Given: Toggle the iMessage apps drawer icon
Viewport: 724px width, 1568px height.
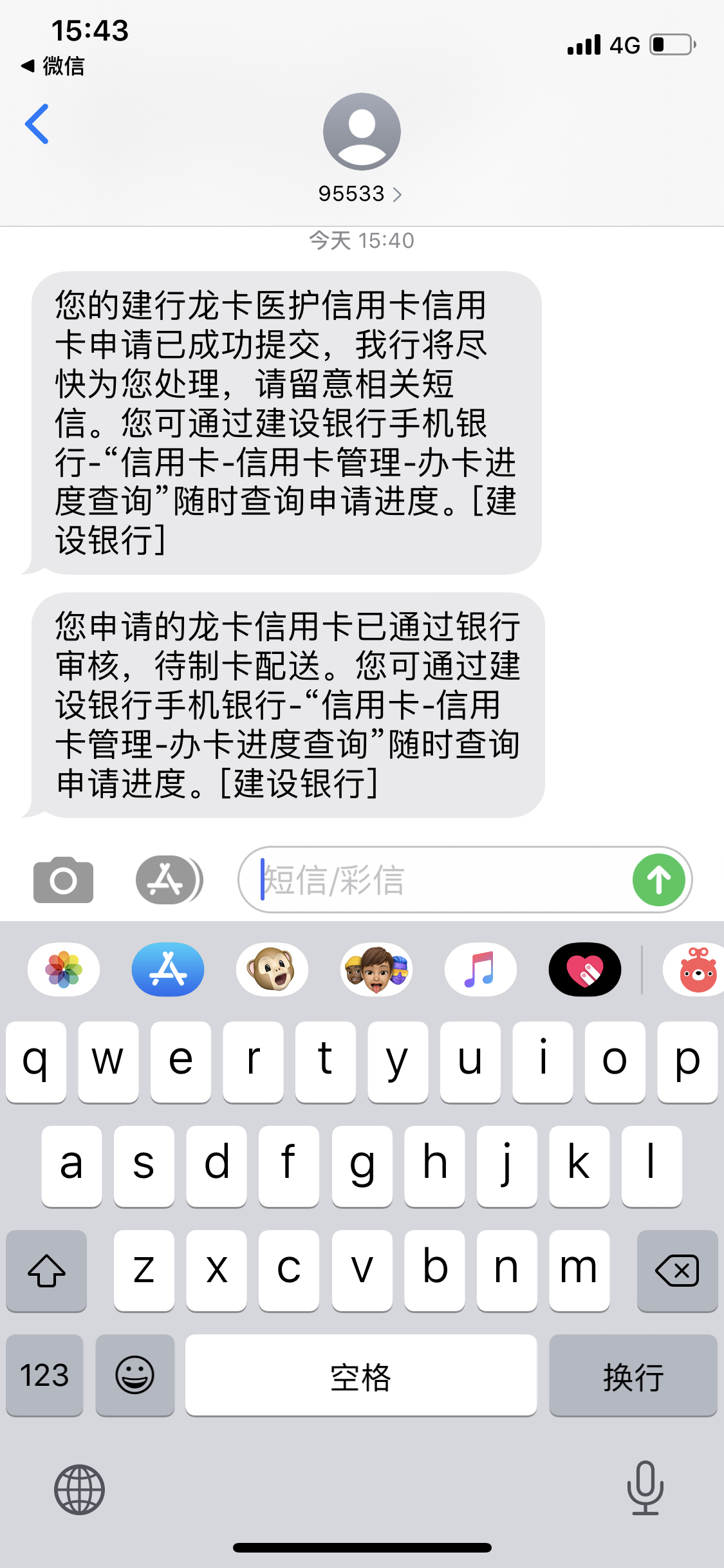Looking at the screenshot, I should 169,879.
